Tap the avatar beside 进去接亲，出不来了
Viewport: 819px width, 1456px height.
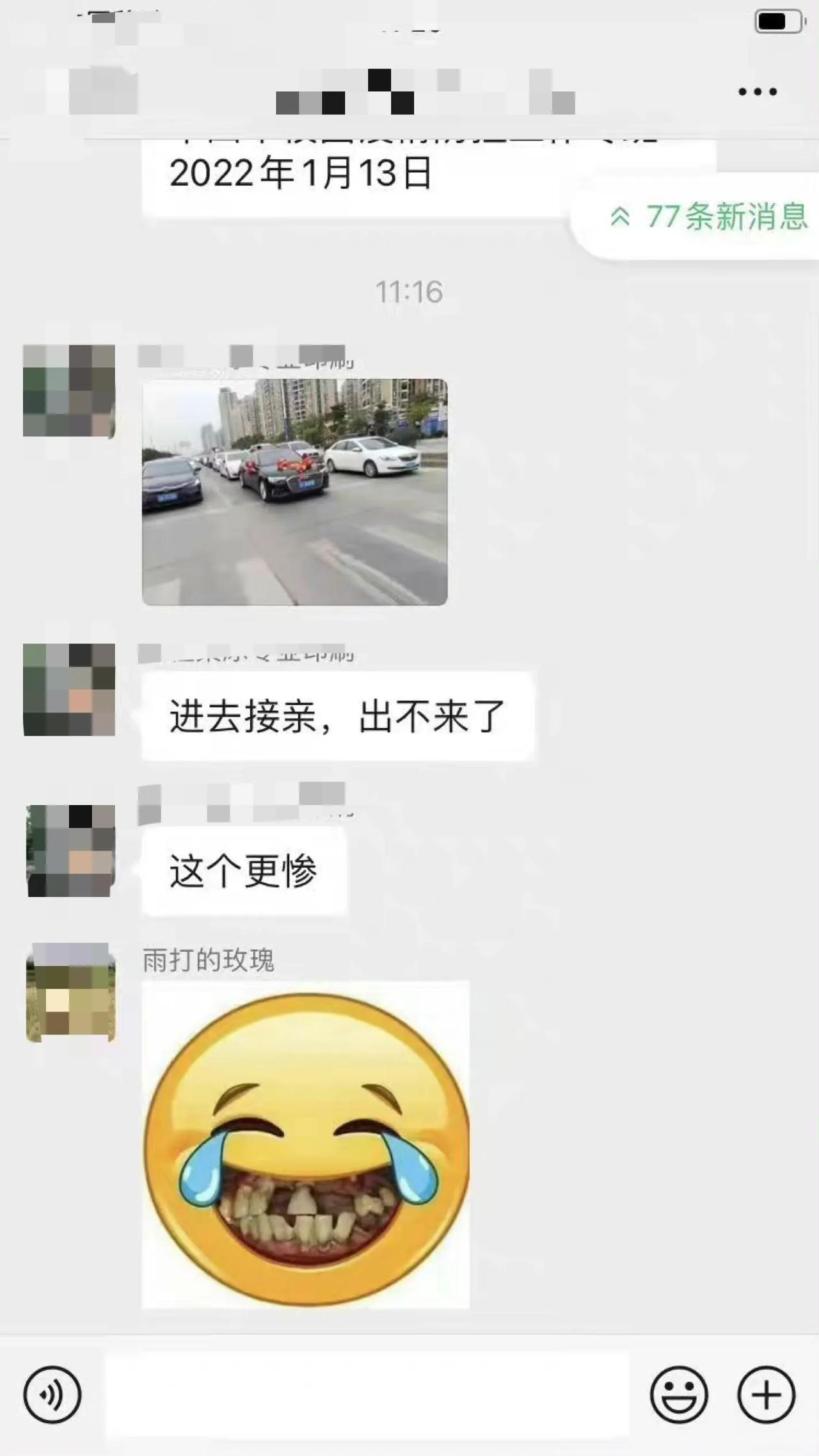pos(69,690)
